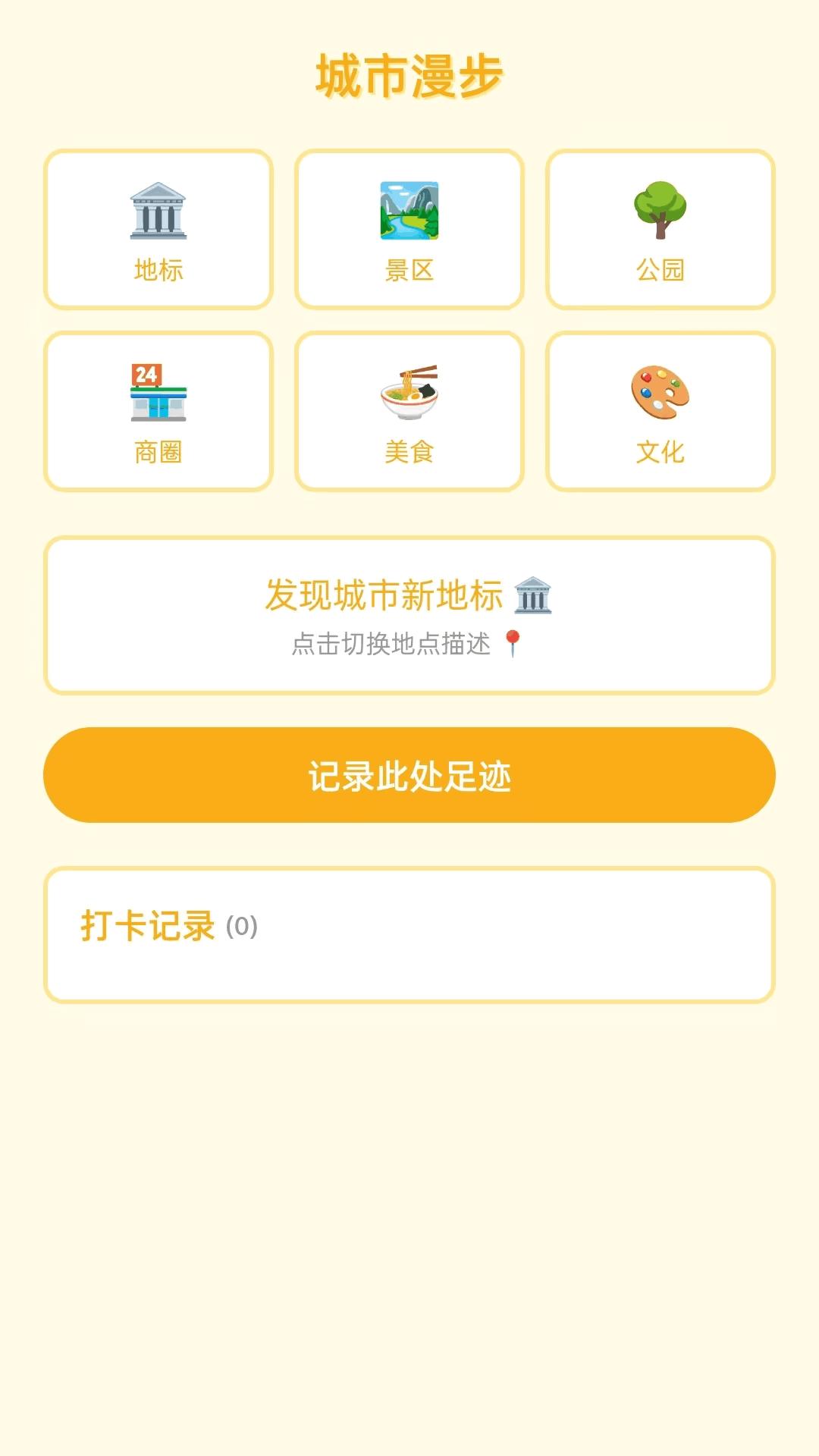Image resolution: width=819 pixels, height=1456 pixels.
Task: Click the 城市漫步 page title
Action: point(409,74)
